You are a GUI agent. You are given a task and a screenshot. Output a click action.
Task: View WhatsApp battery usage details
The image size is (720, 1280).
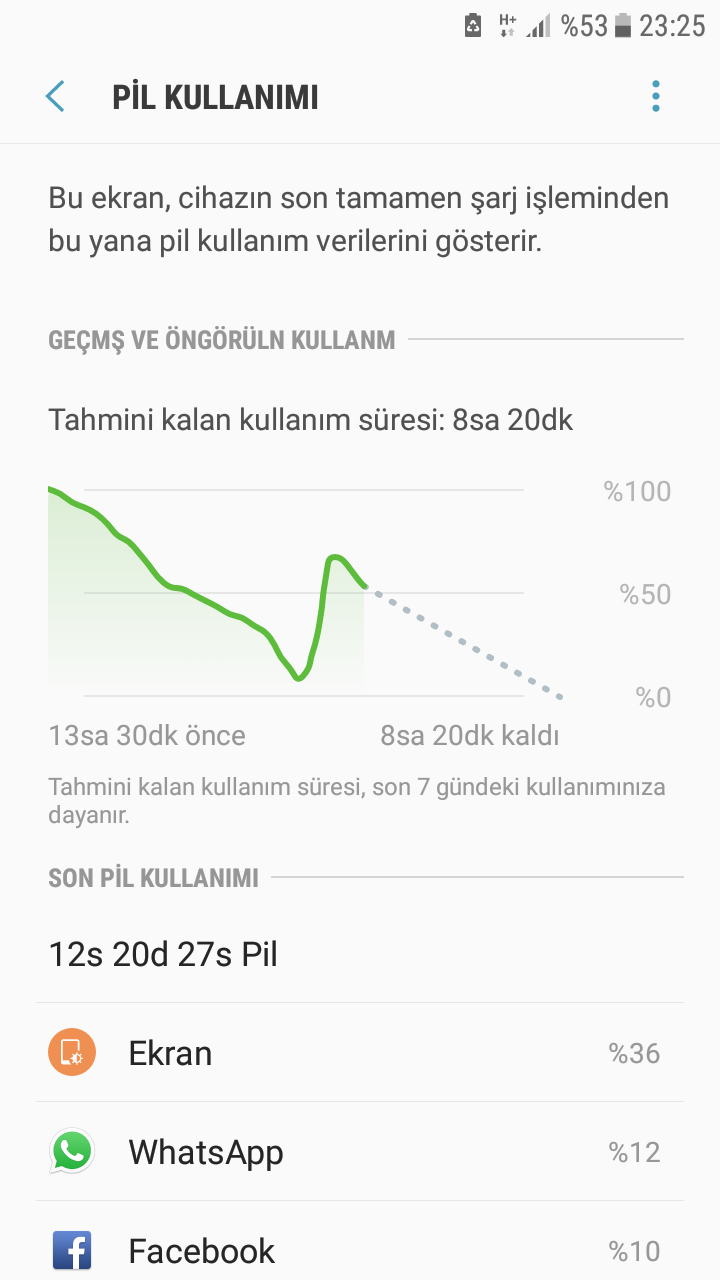360,1152
